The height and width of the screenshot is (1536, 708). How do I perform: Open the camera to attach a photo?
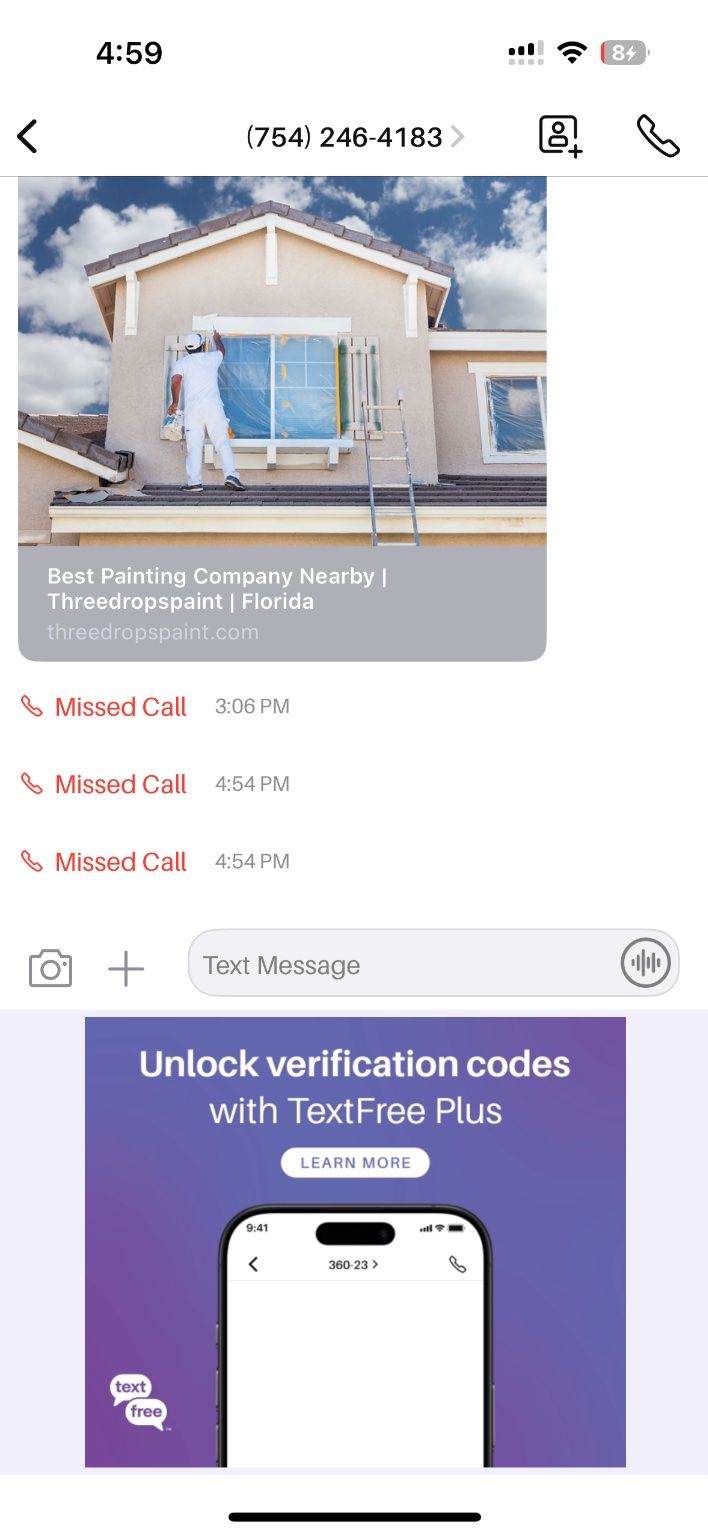tap(50, 968)
